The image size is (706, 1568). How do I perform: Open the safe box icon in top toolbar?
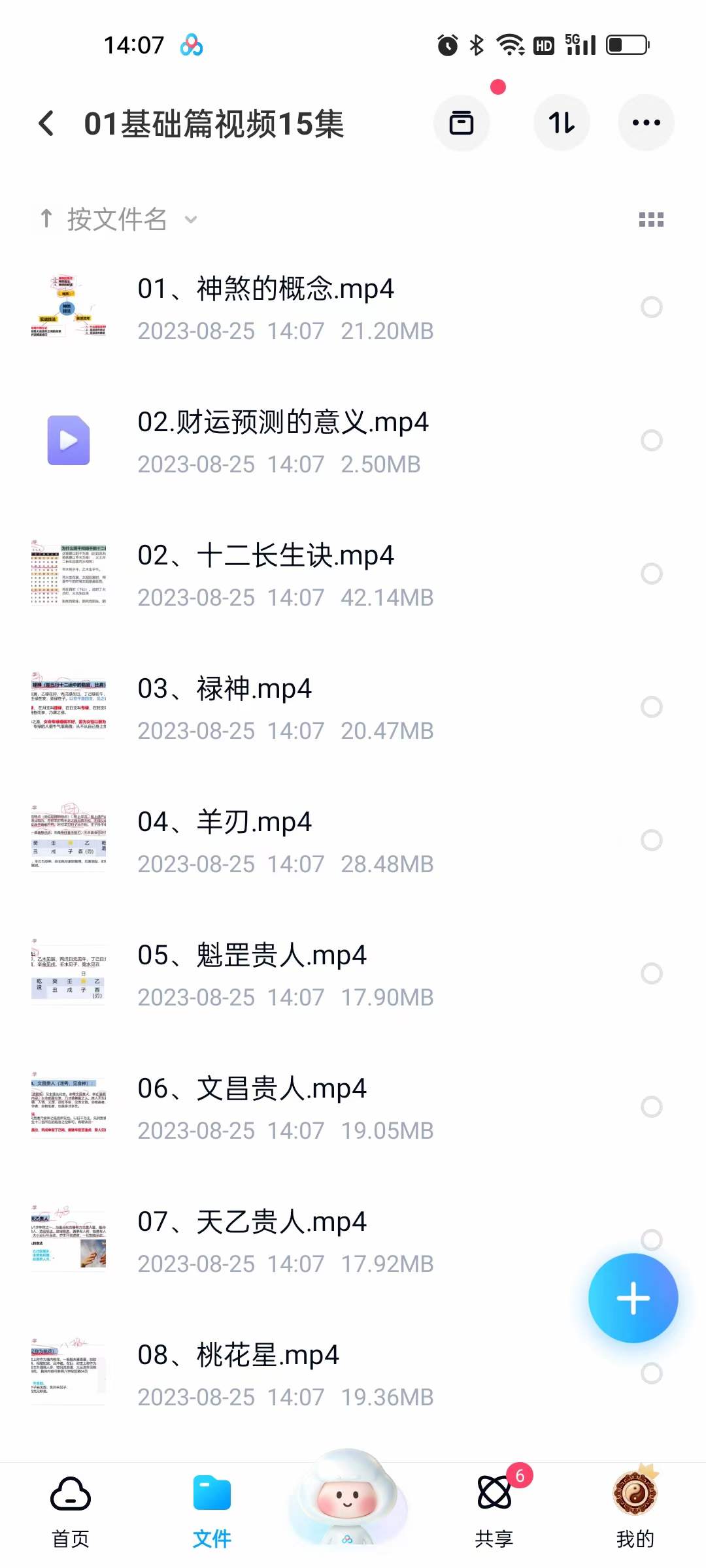pos(462,123)
